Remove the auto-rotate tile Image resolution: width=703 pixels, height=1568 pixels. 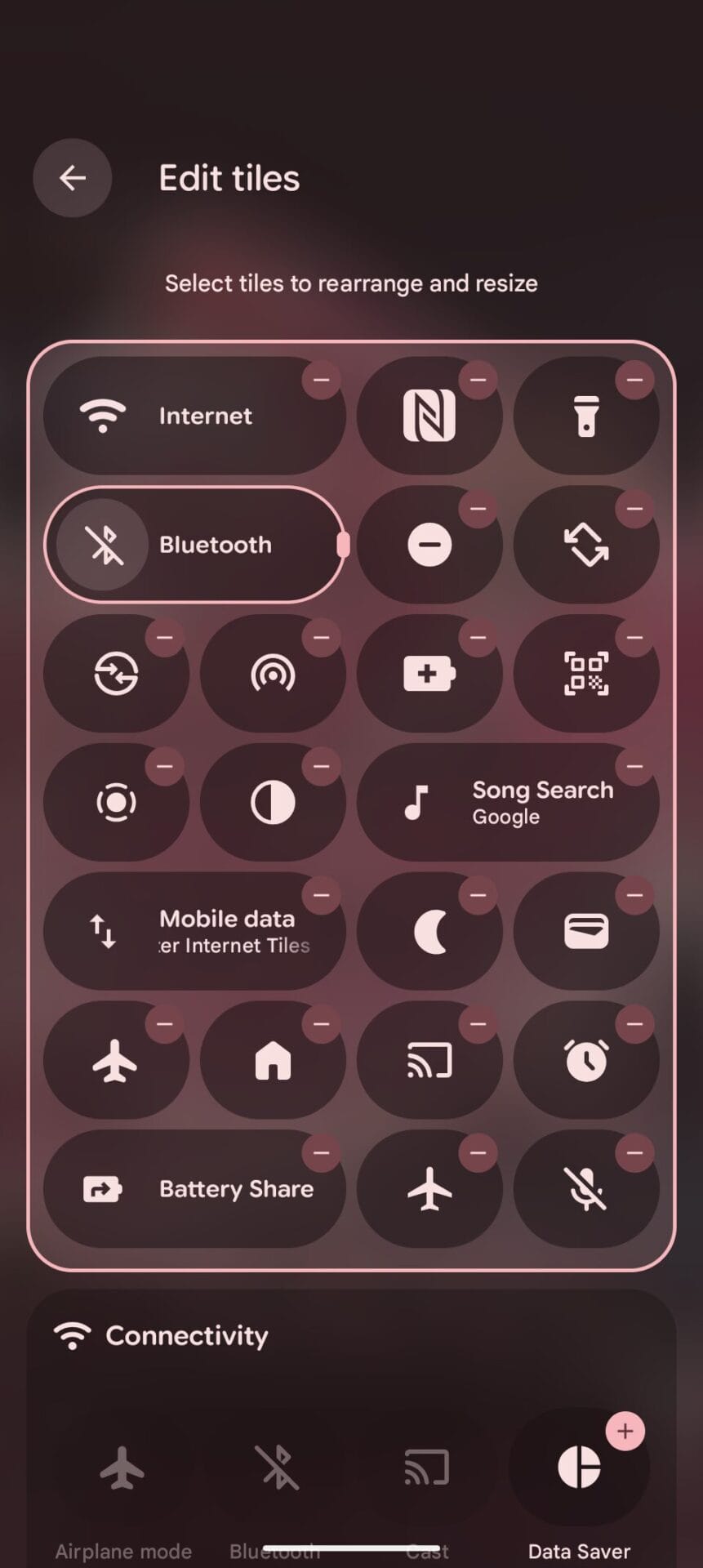pos(634,509)
